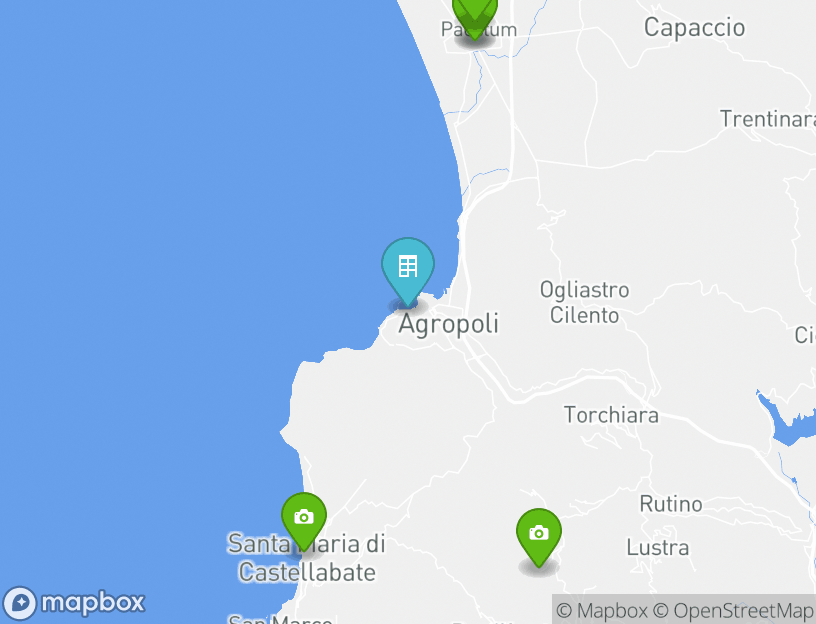The height and width of the screenshot is (624, 816).
Task: Open the © Mapbox attribution link
Action: pyautogui.click(x=602, y=610)
